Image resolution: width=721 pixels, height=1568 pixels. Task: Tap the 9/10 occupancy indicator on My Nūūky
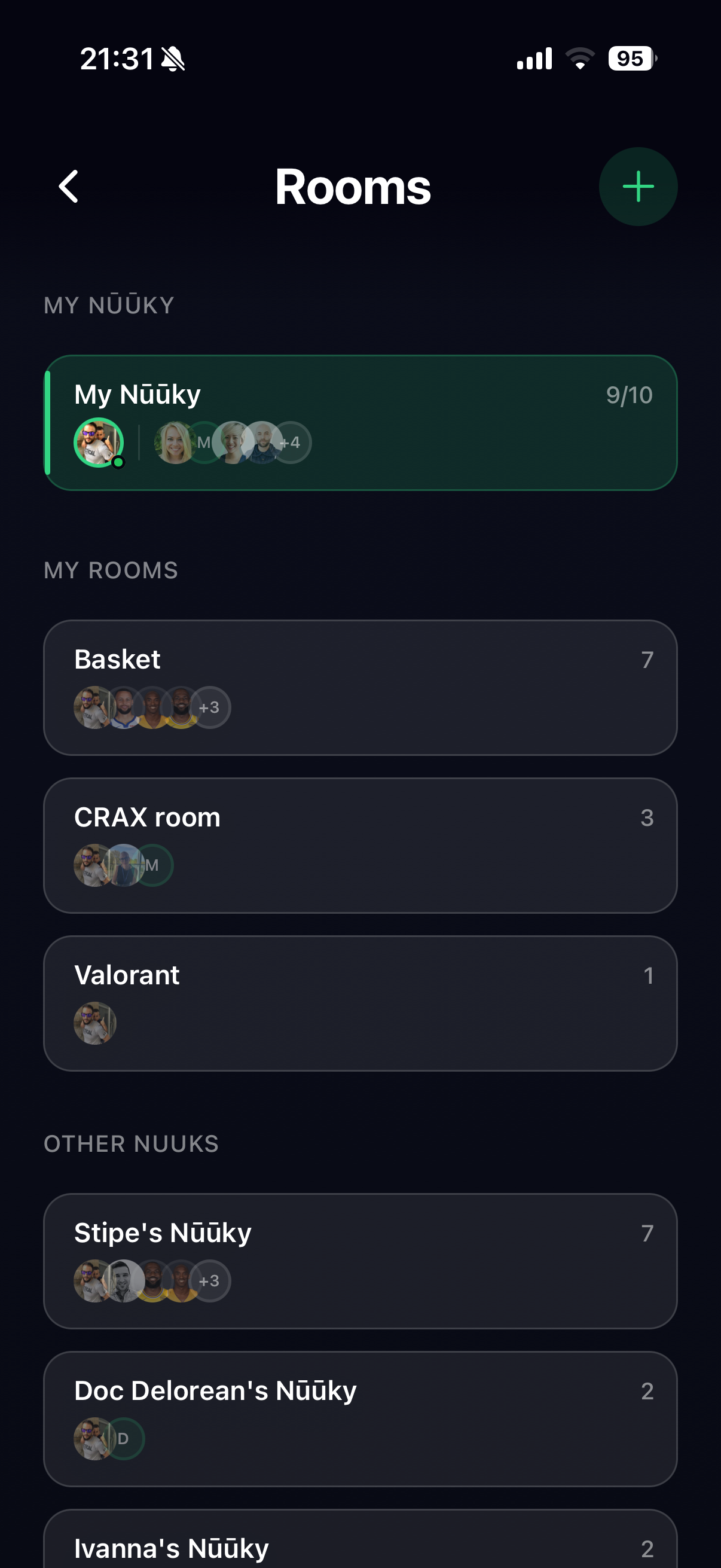[628, 395]
